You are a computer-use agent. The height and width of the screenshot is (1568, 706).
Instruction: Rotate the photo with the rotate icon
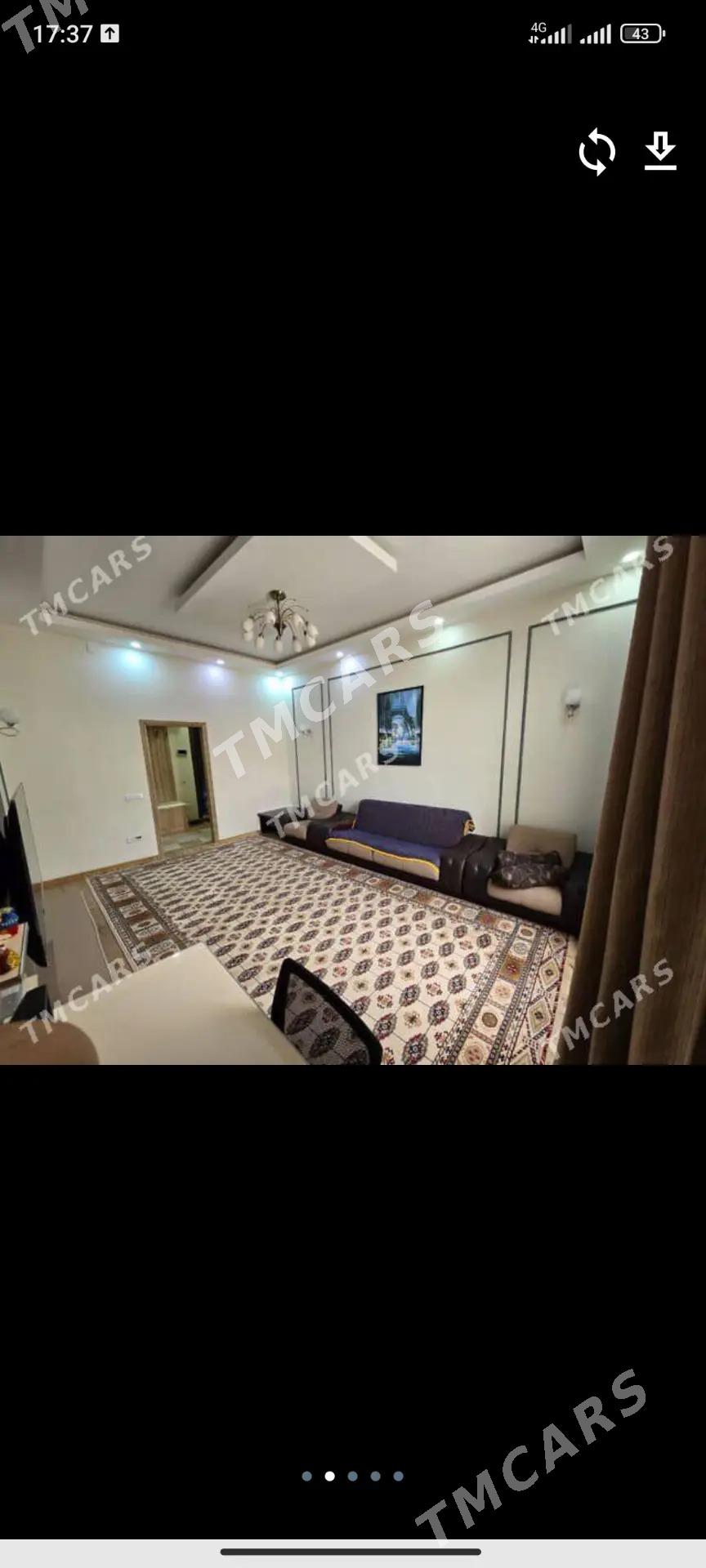[597, 152]
